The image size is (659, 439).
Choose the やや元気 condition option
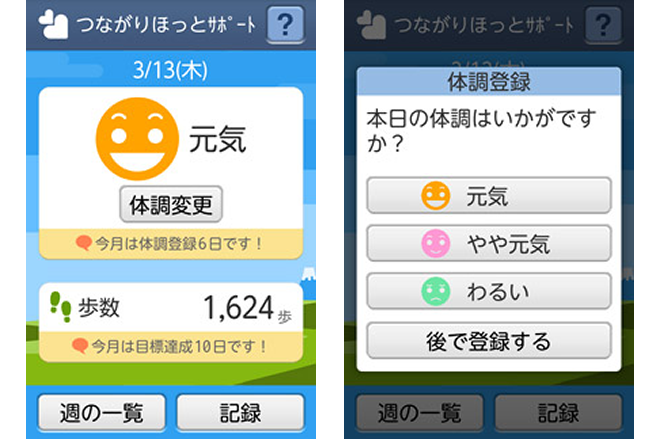click(x=488, y=243)
